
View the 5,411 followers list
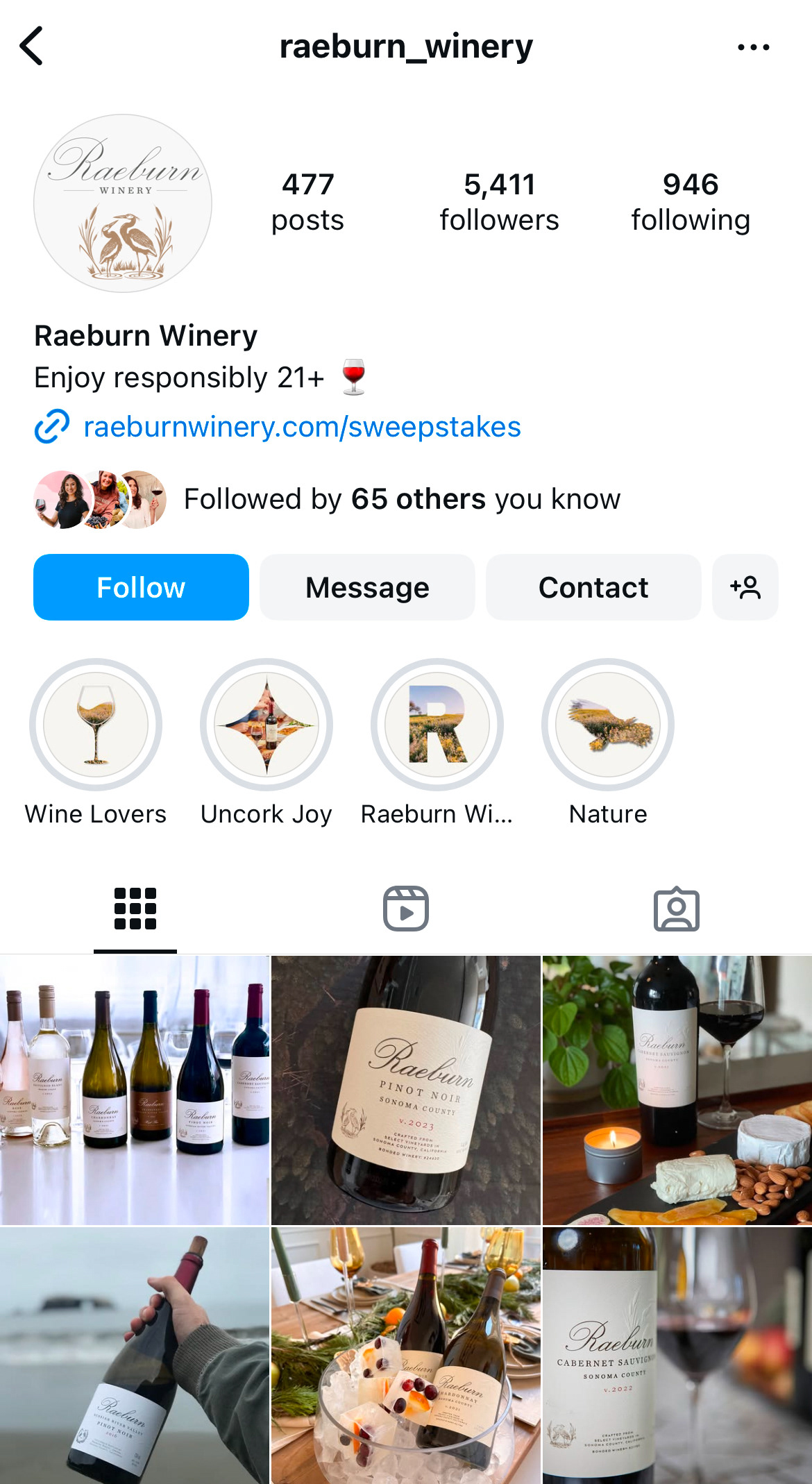tap(499, 201)
